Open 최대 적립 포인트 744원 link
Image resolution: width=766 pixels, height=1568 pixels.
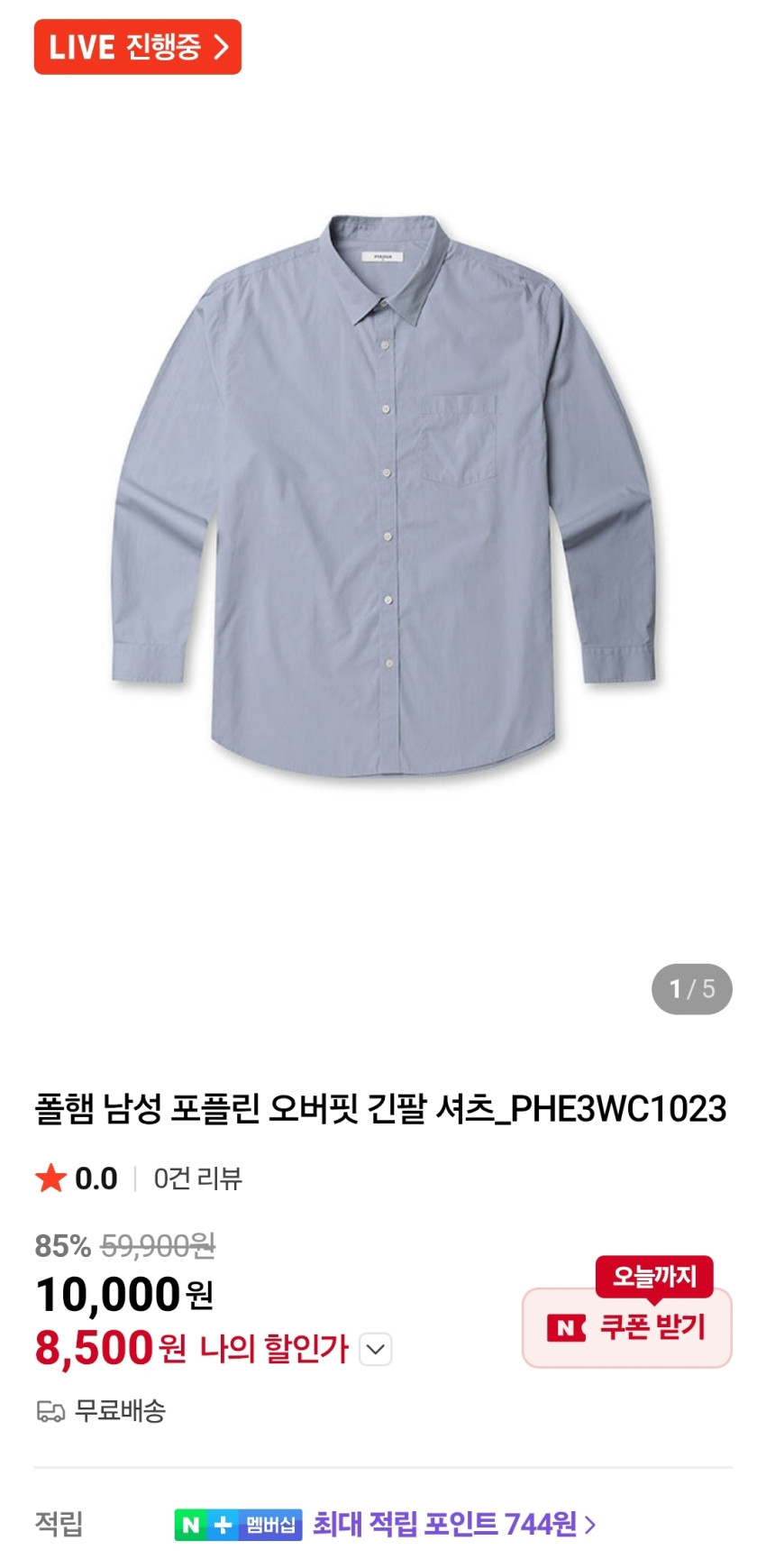tap(453, 1524)
